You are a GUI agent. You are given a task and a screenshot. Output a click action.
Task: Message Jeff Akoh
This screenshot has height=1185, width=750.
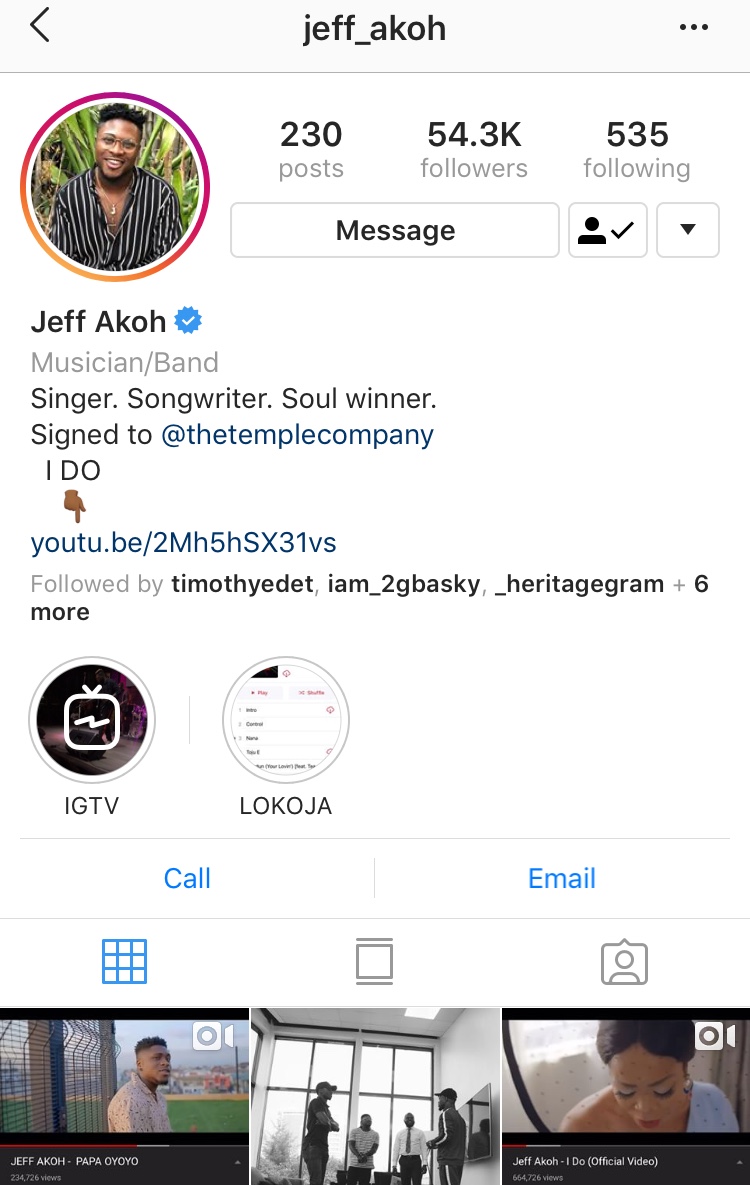[395, 231]
